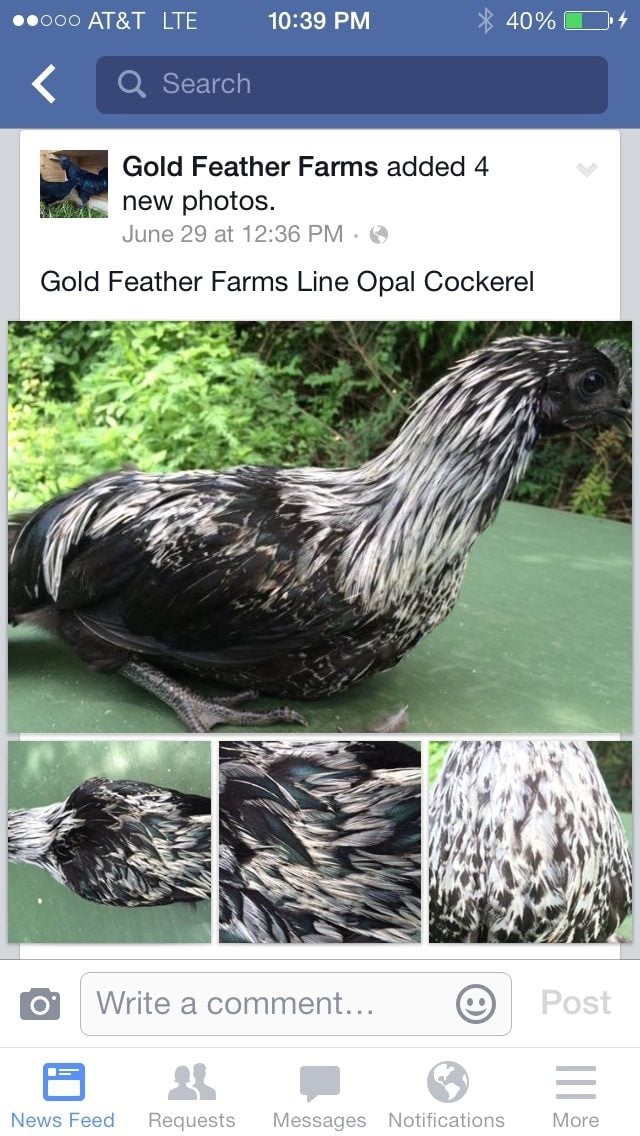Post the comment

(576, 1003)
